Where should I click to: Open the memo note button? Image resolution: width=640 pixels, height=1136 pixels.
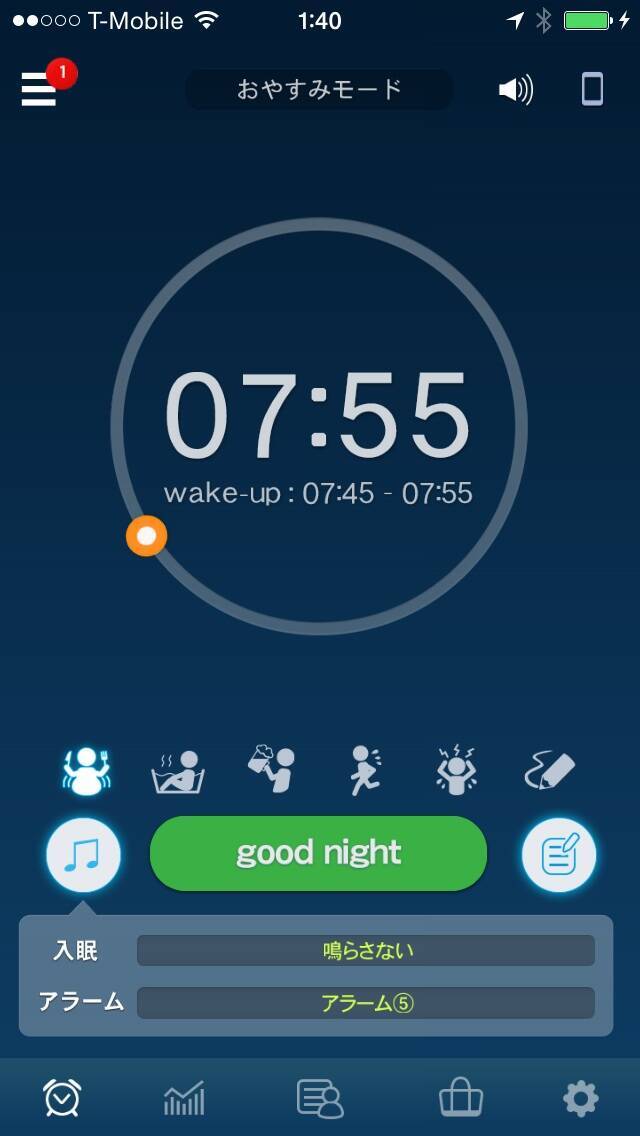tap(558, 855)
